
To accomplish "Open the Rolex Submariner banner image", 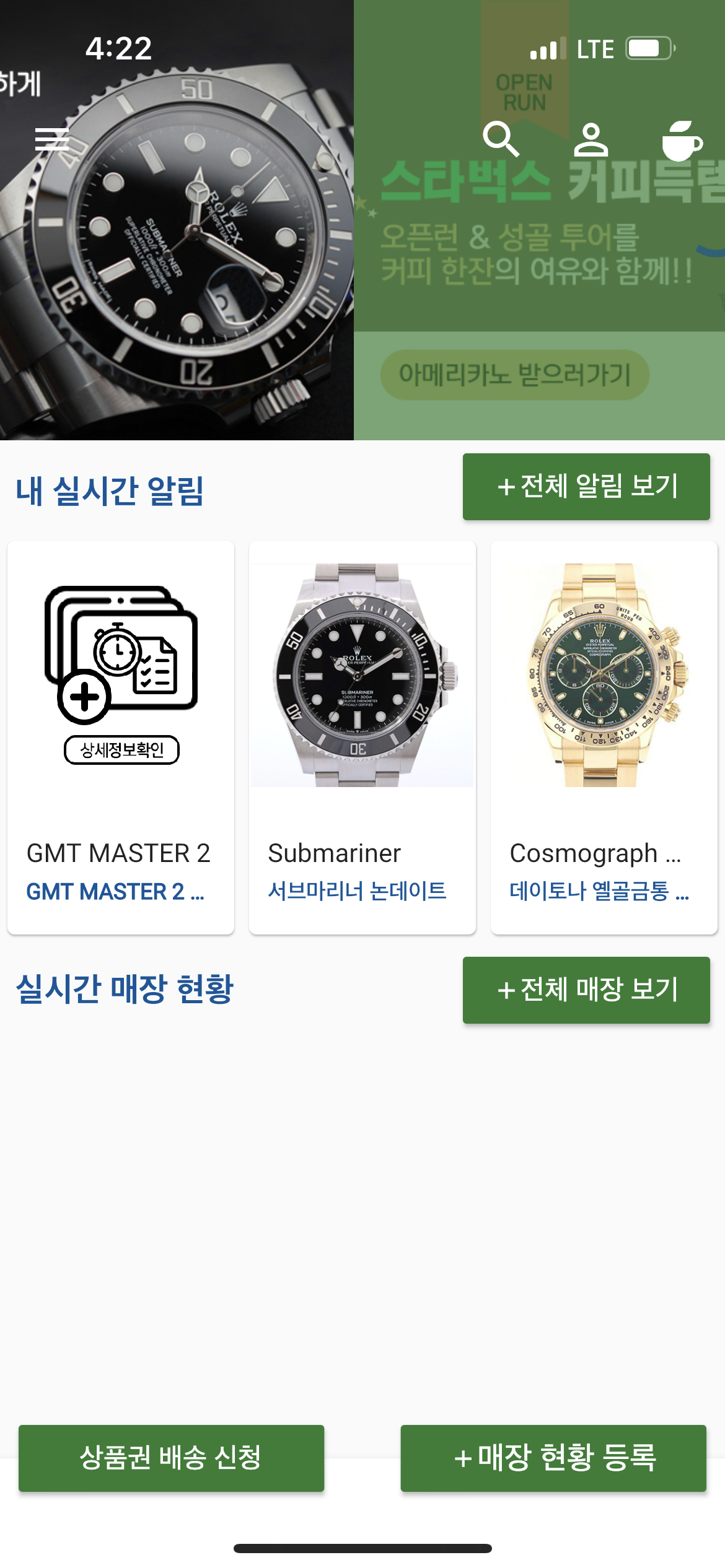I will tap(177, 260).
